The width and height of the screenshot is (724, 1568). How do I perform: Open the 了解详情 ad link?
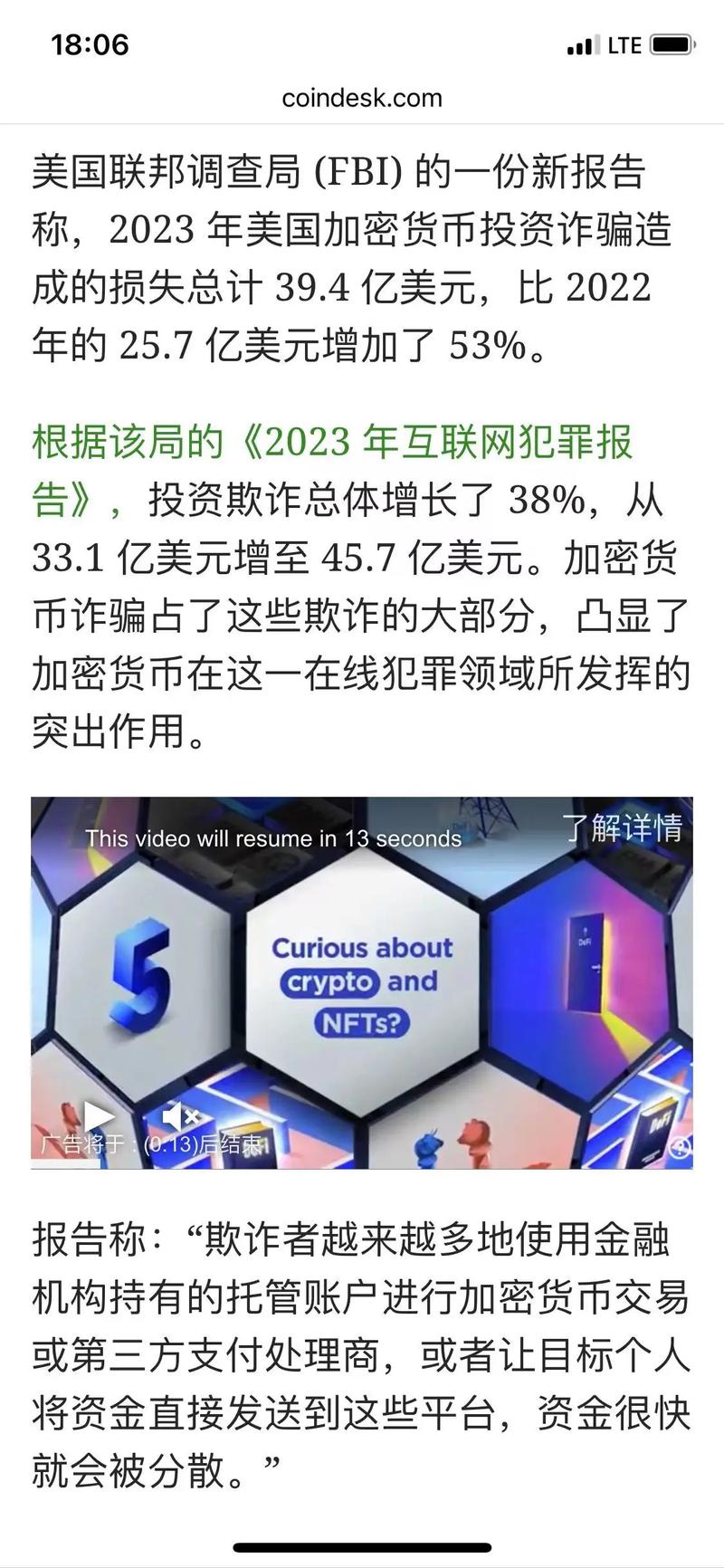[623, 827]
